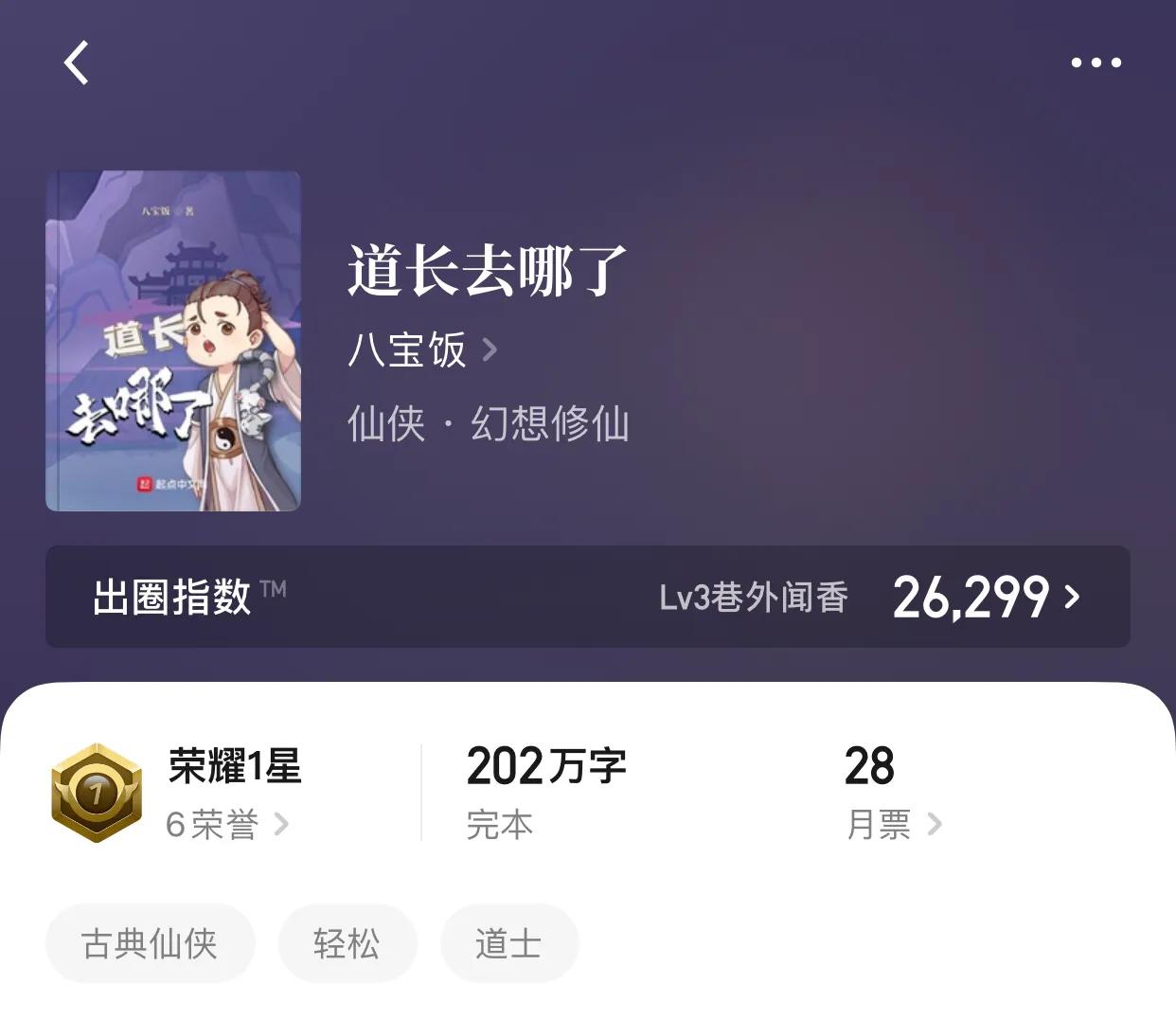Tap the 道长去哪了 book cover
1176x1019 pixels.
point(173,341)
